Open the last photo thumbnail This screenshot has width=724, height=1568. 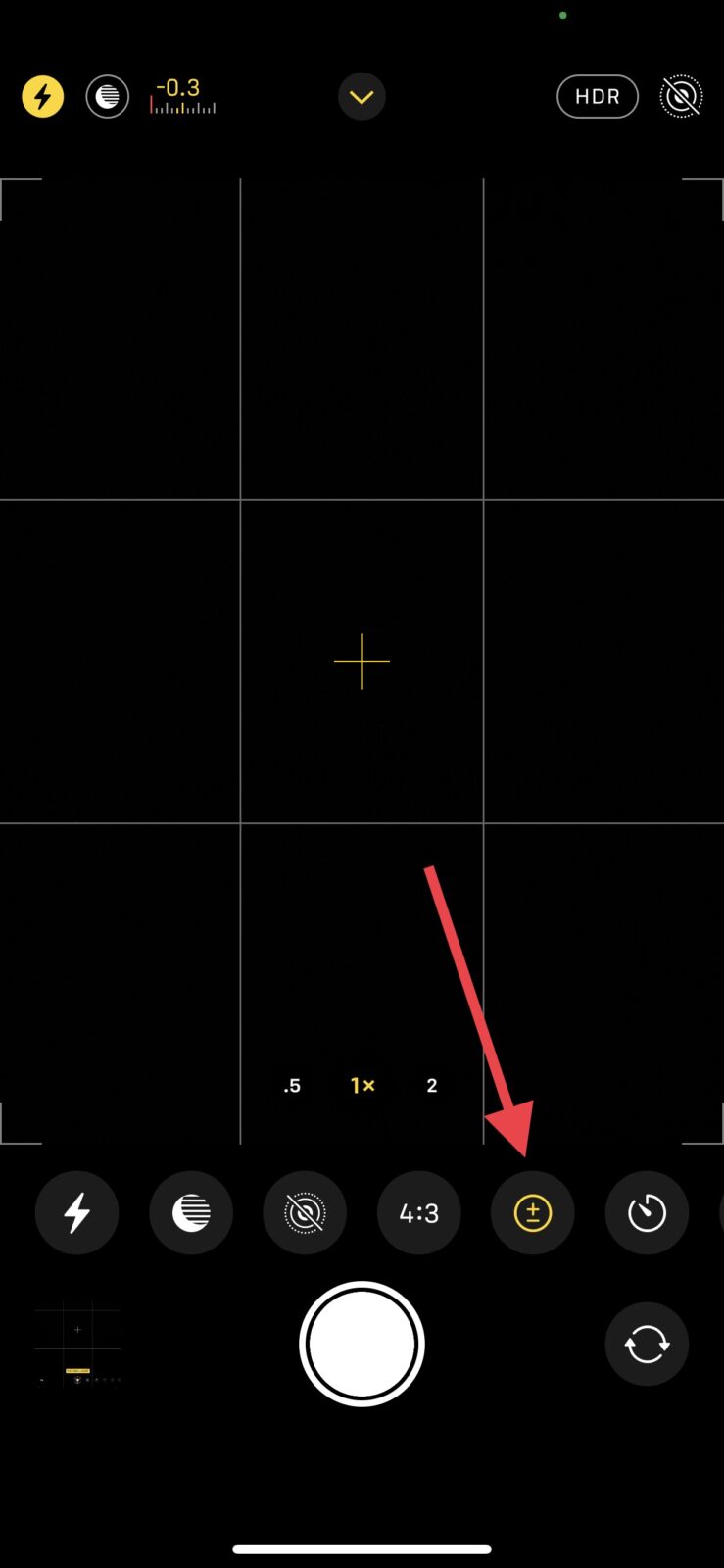[x=77, y=1344]
